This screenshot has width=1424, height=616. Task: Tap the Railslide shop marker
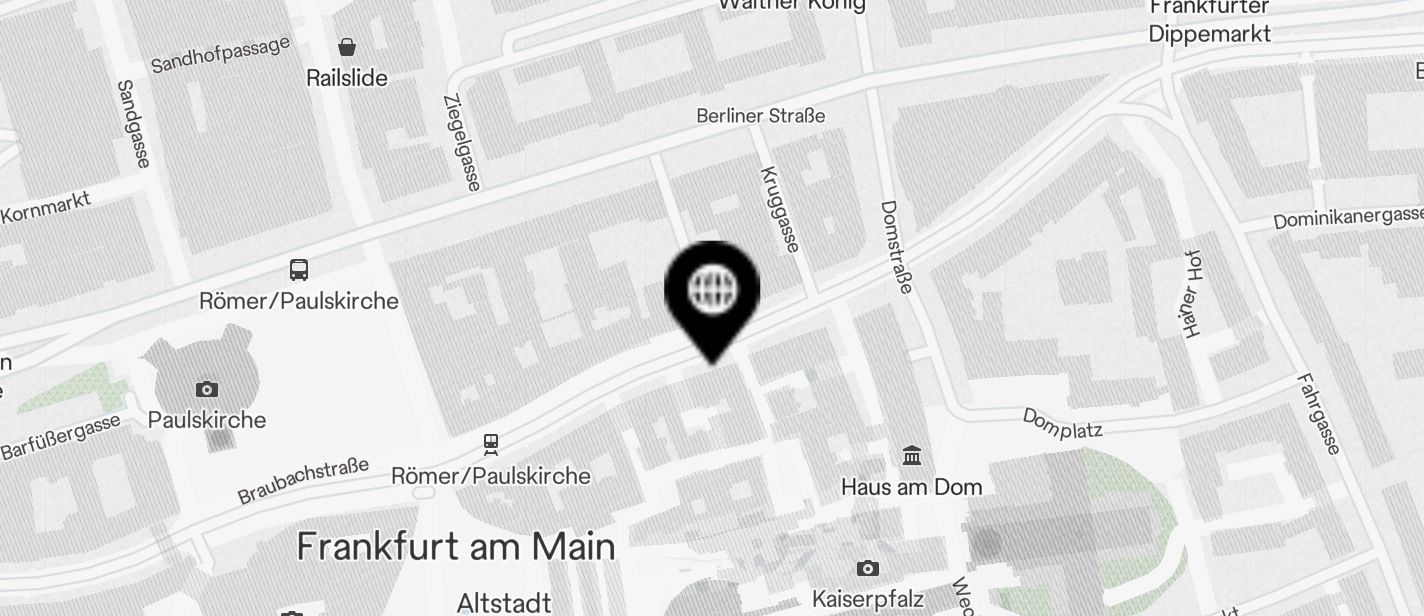347,47
